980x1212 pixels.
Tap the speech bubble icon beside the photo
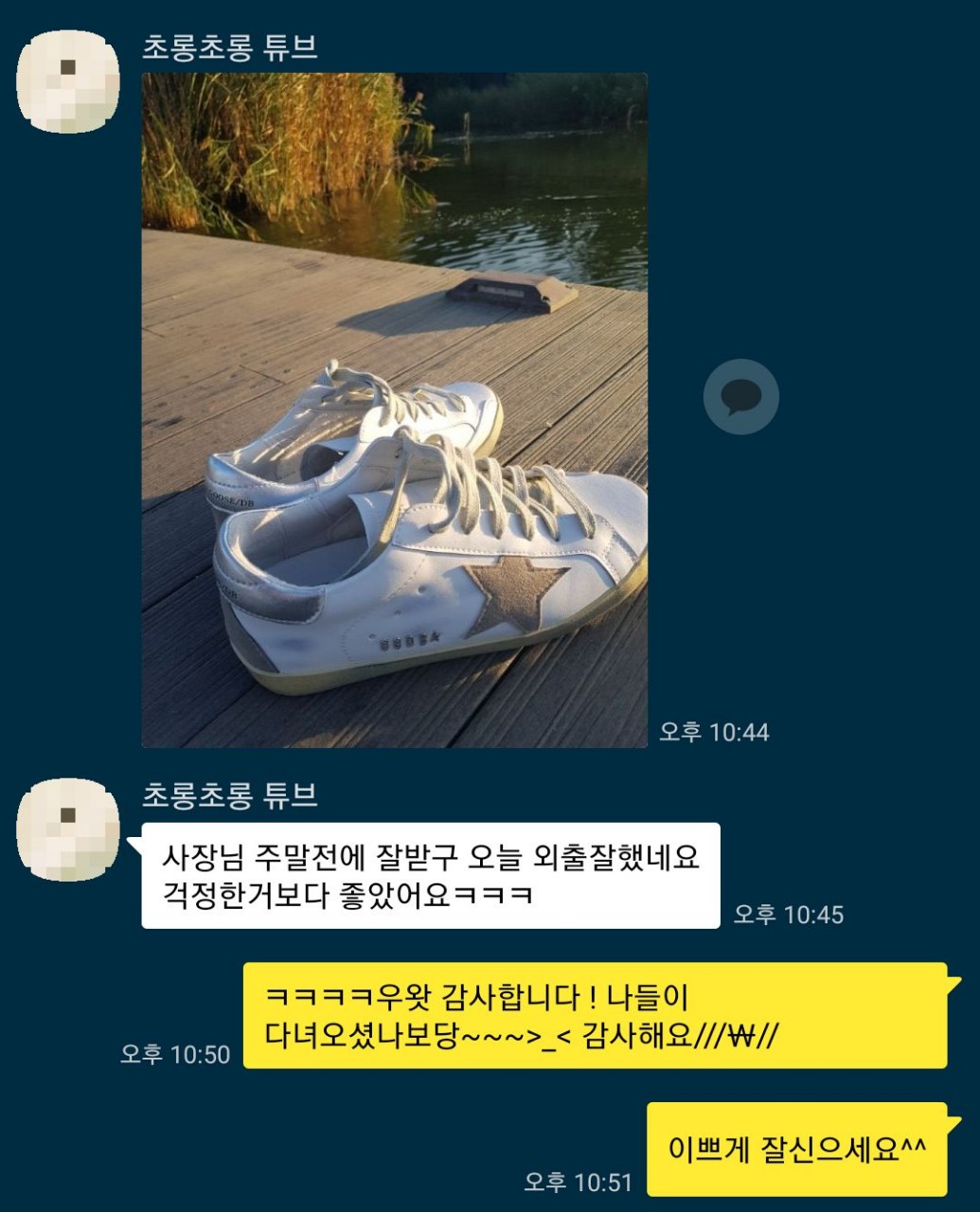(x=740, y=397)
